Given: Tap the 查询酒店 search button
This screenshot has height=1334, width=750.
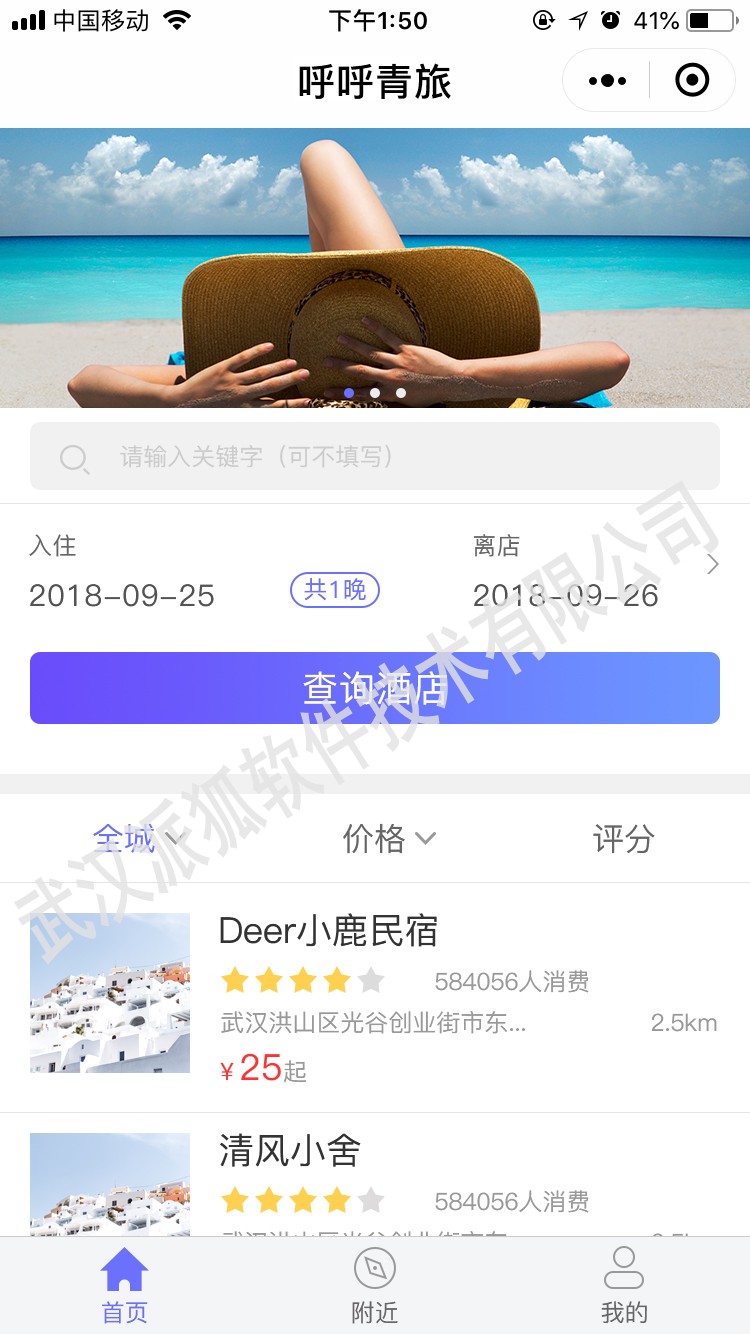Looking at the screenshot, I should (375, 688).
